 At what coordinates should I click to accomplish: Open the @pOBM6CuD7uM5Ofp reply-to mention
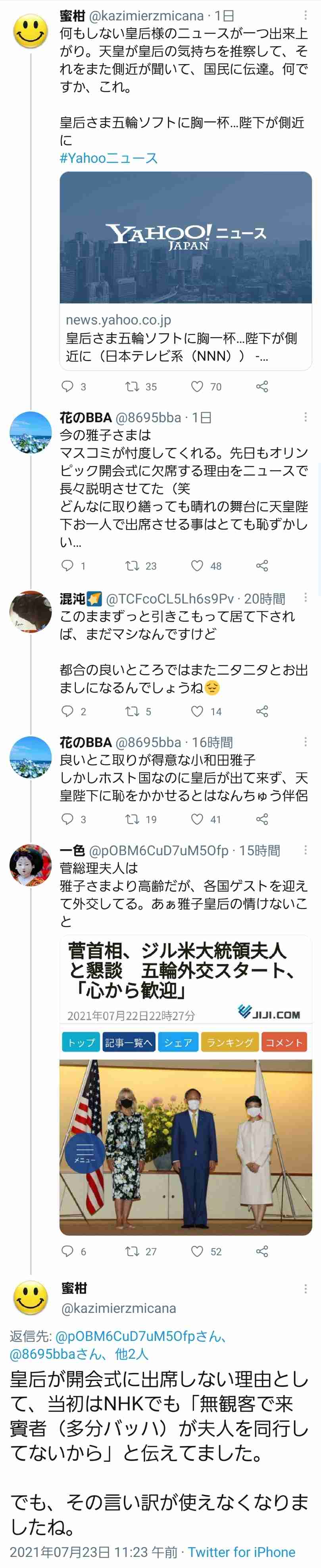click(137, 1336)
